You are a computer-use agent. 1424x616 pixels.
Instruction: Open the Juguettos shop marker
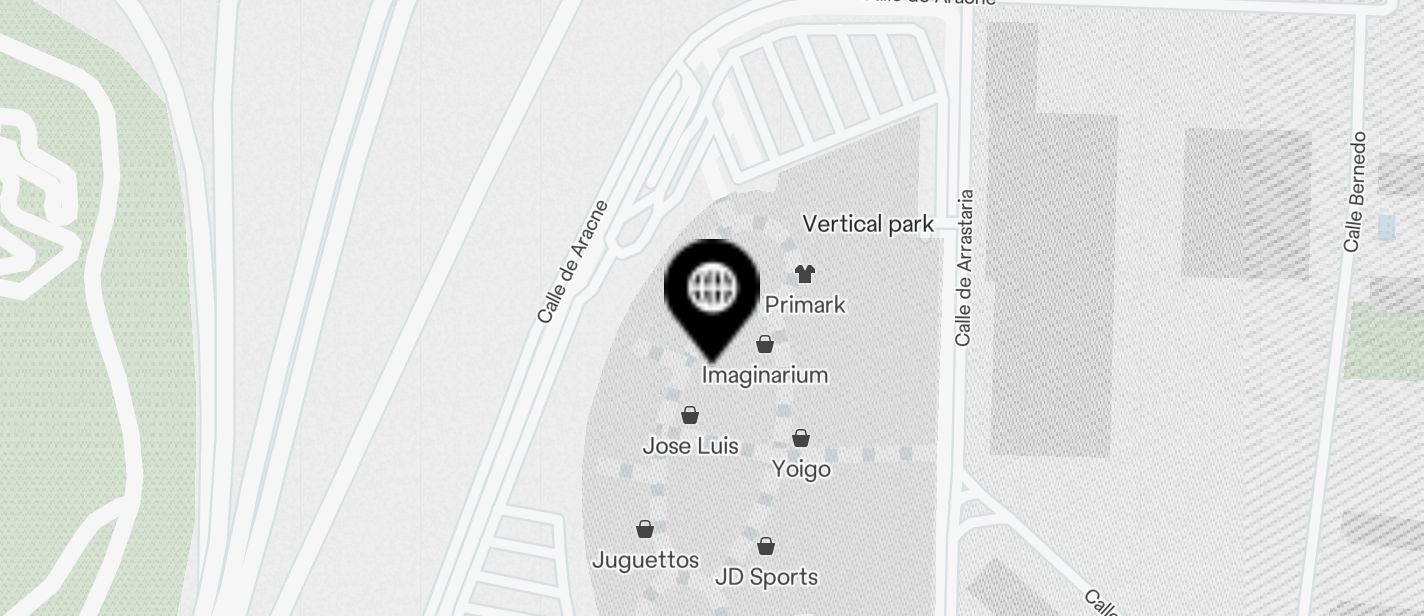(645, 529)
